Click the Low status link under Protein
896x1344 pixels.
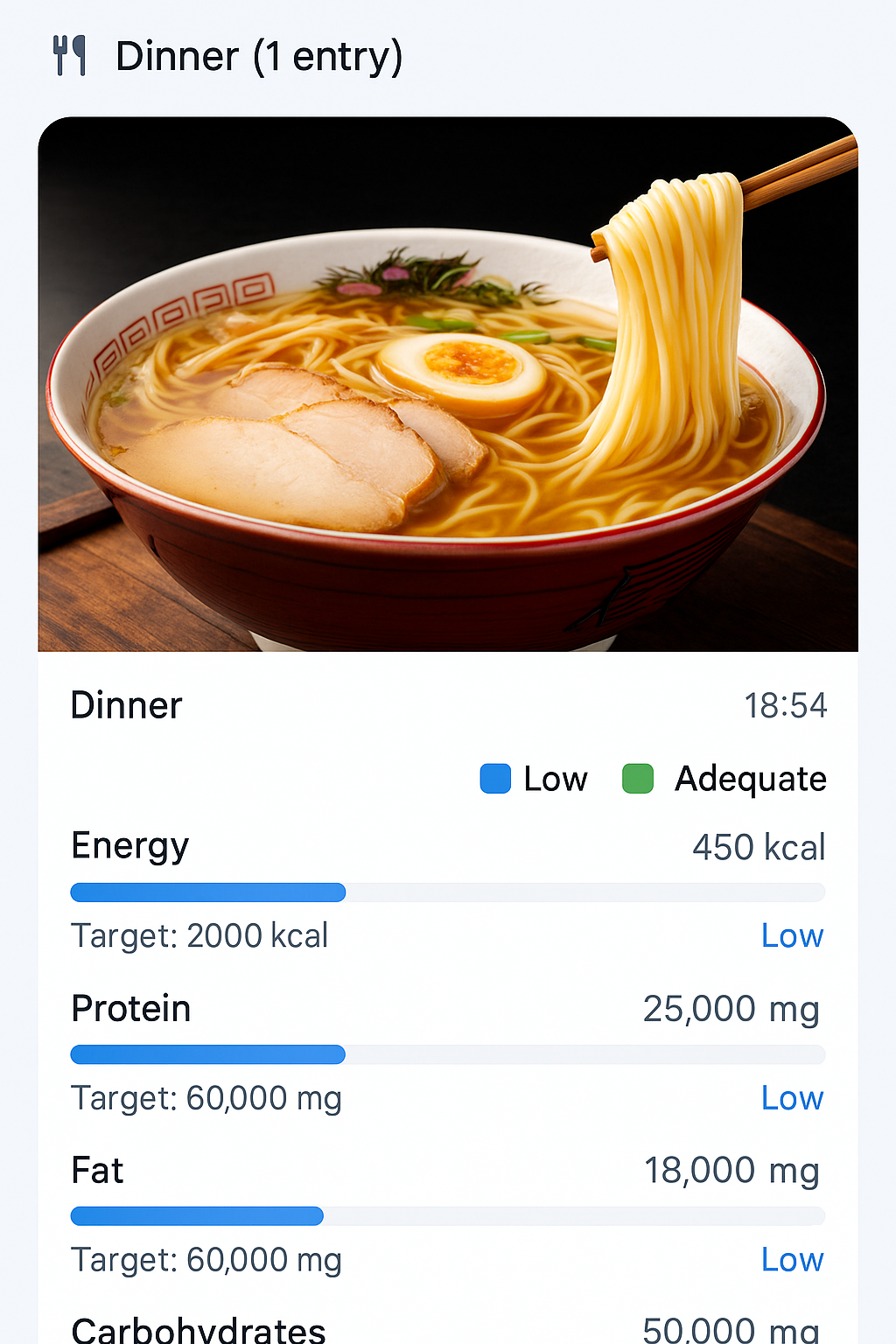[x=792, y=1098]
